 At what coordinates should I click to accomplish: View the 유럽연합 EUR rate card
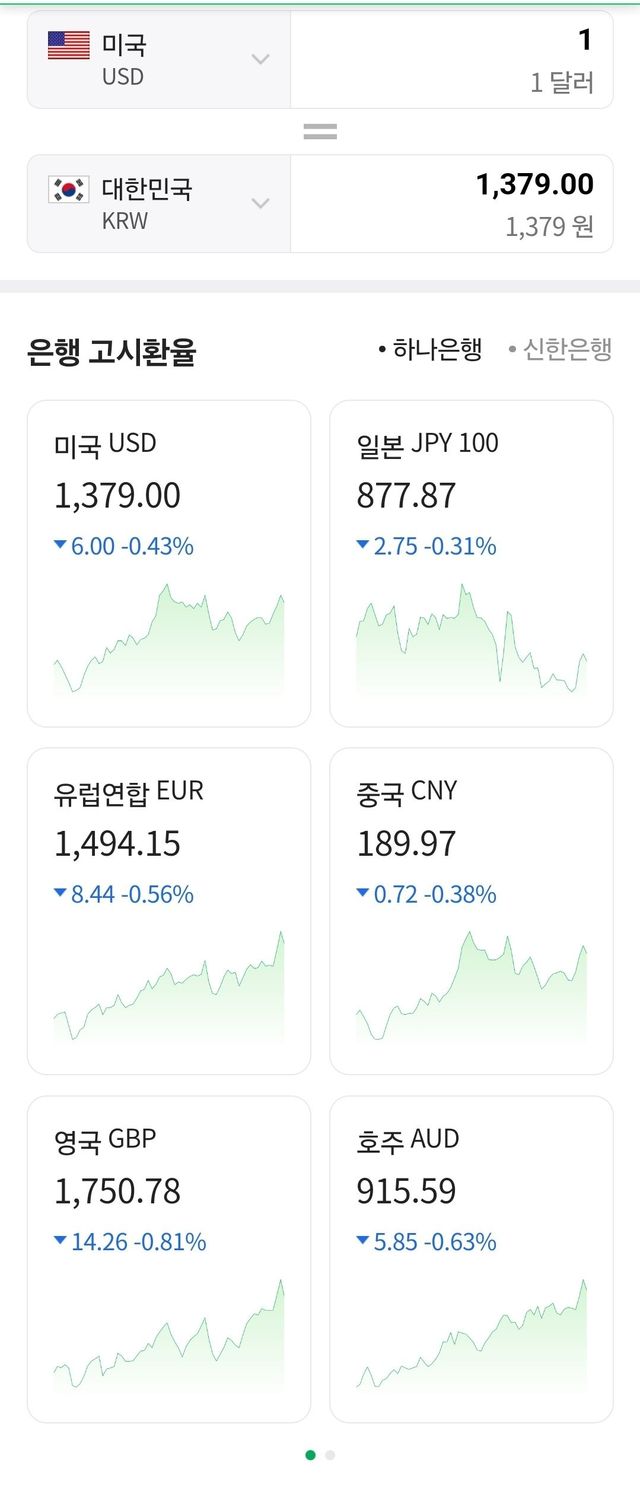coord(169,910)
